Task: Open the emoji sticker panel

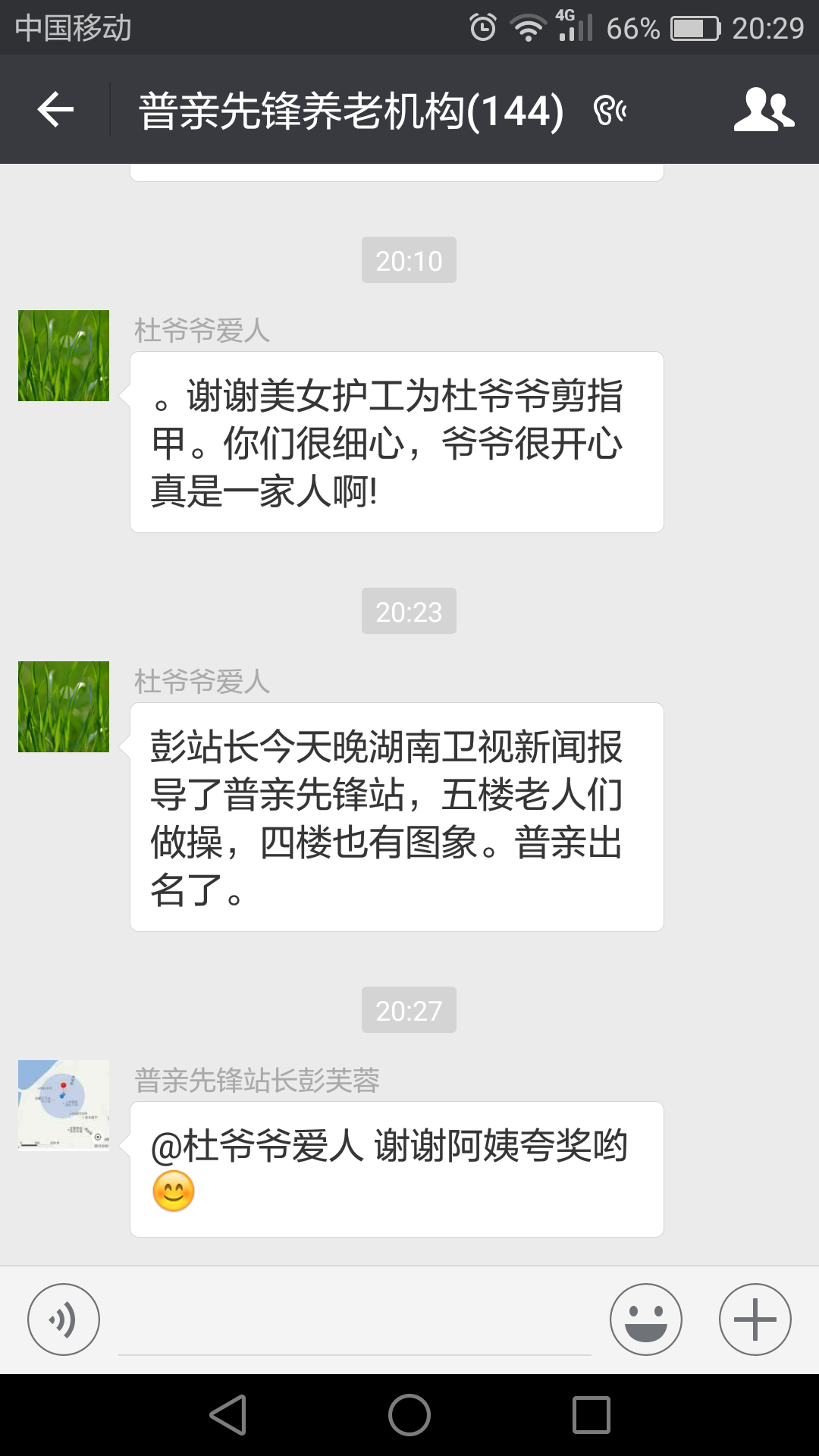Action: pyautogui.click(x=646, y=1319)
